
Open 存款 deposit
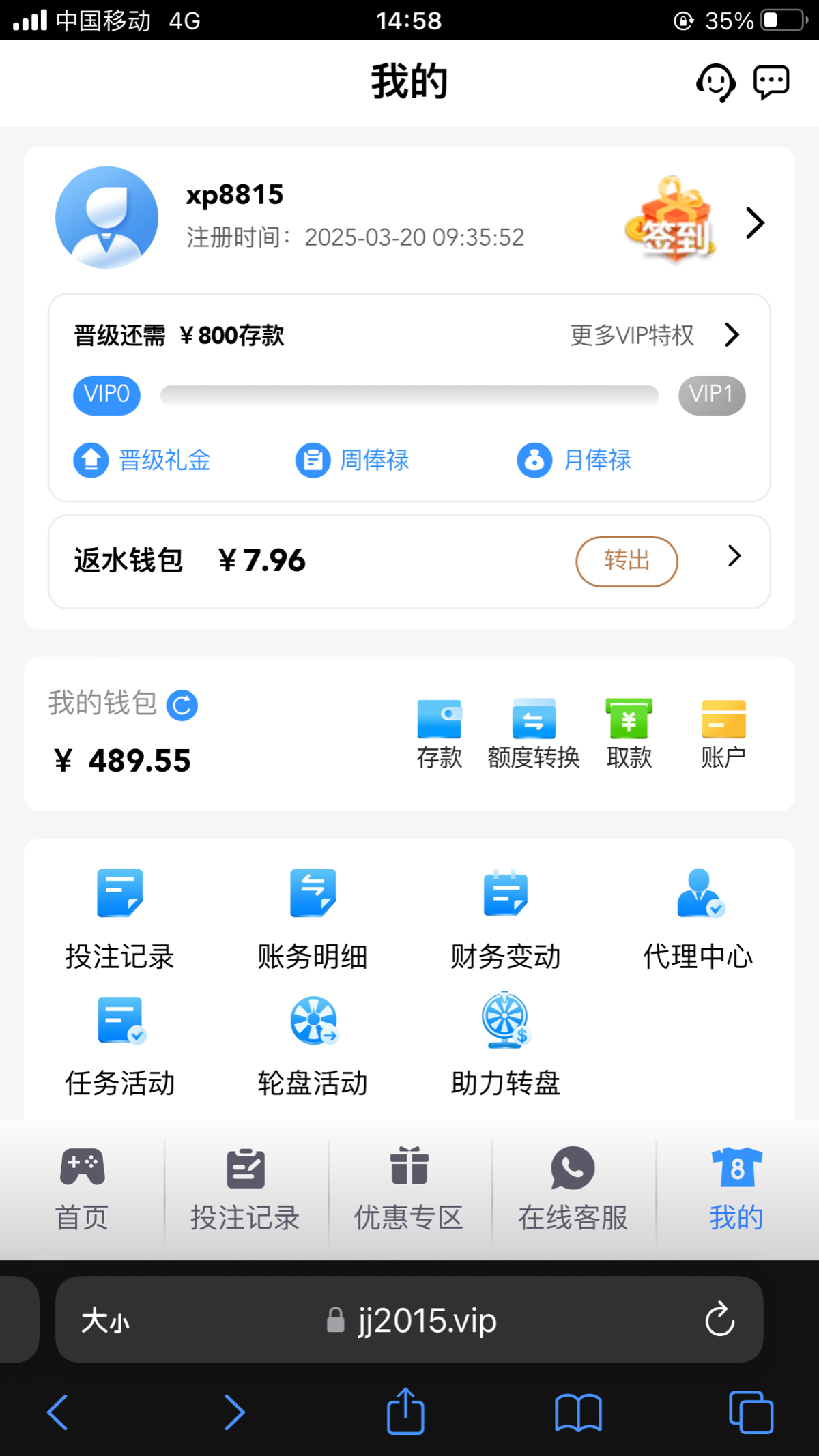click(x=439, y=733)
